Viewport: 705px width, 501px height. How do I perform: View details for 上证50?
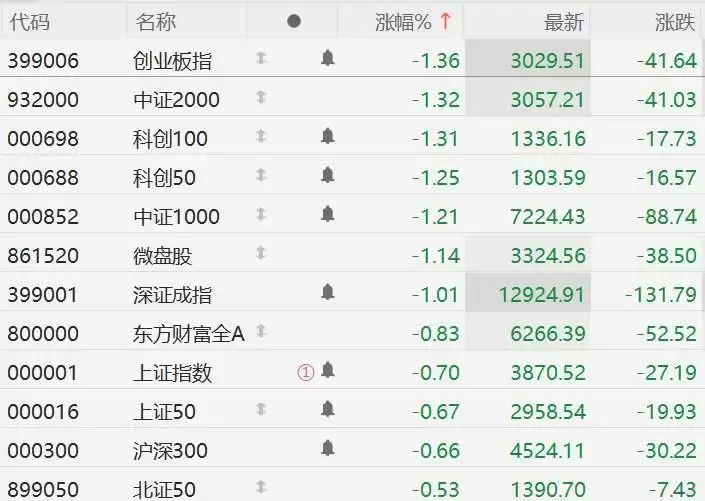(164, 412)
